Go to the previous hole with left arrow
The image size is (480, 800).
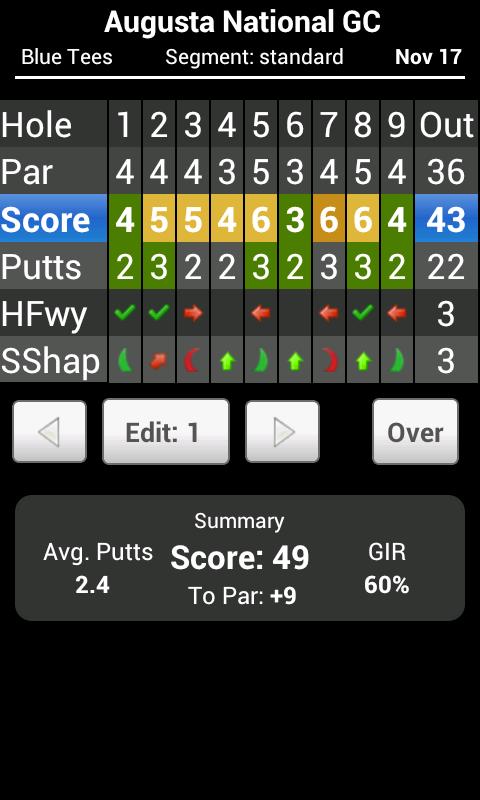click(x=49, y=432)
